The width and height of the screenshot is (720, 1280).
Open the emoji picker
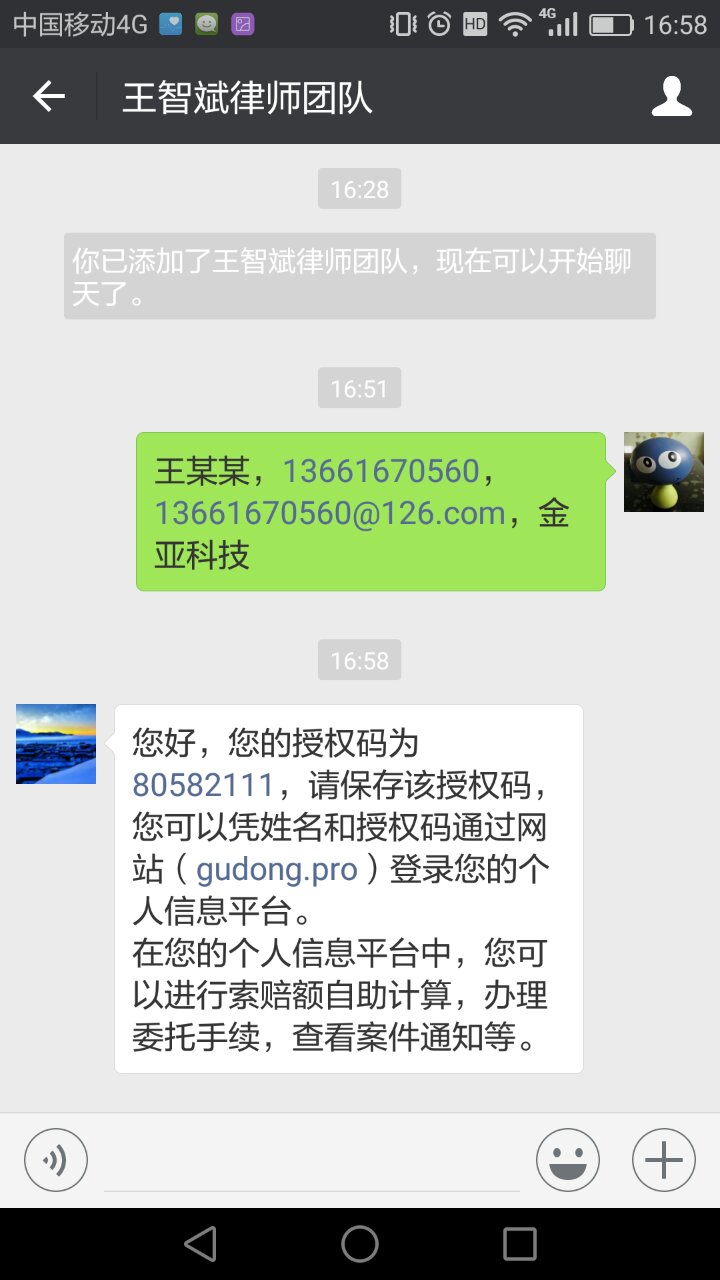(x=567, y=1161)
